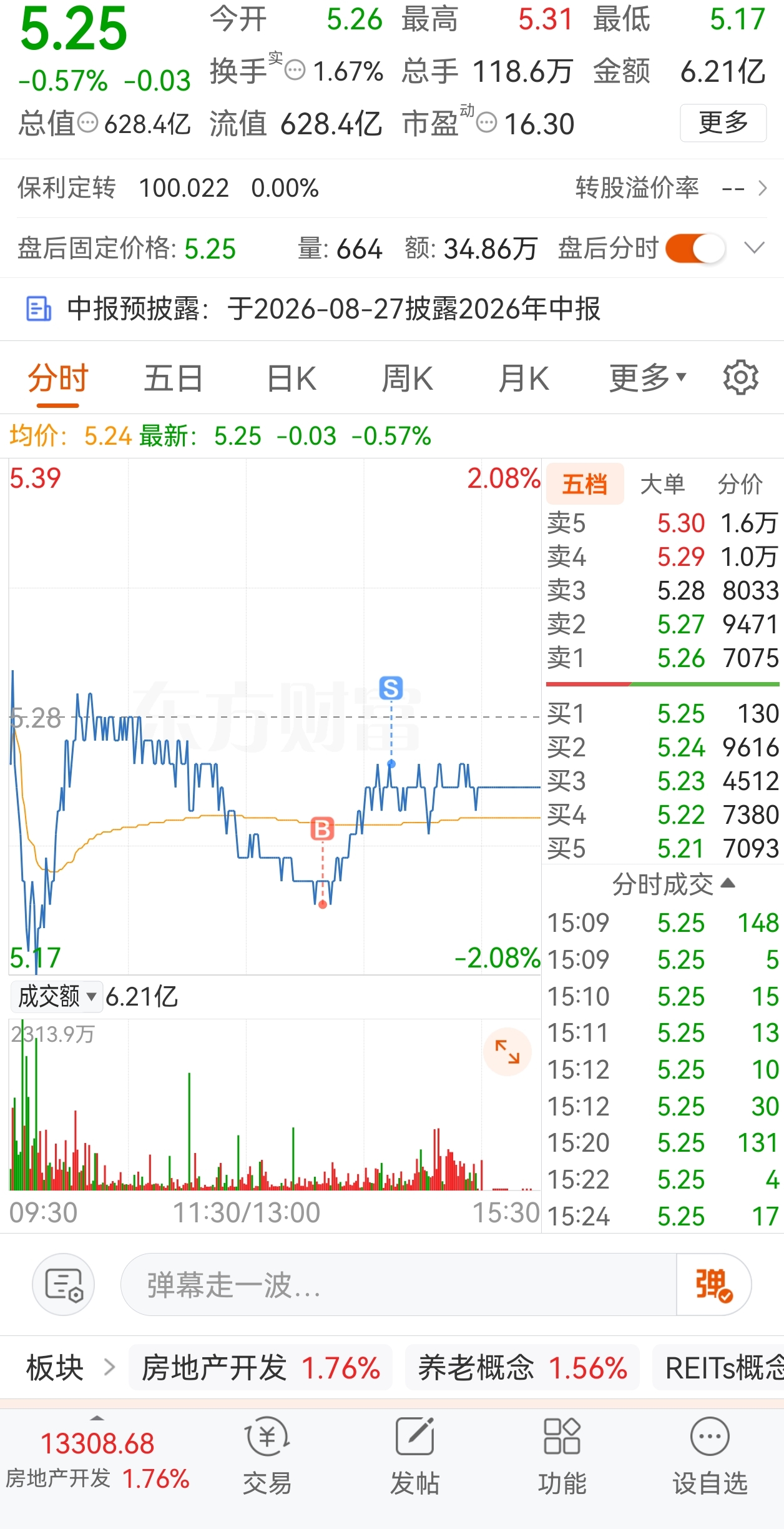Switch order panel to 大单
Viewport: 784px width, 1529px height.
(x=662, y=484)
